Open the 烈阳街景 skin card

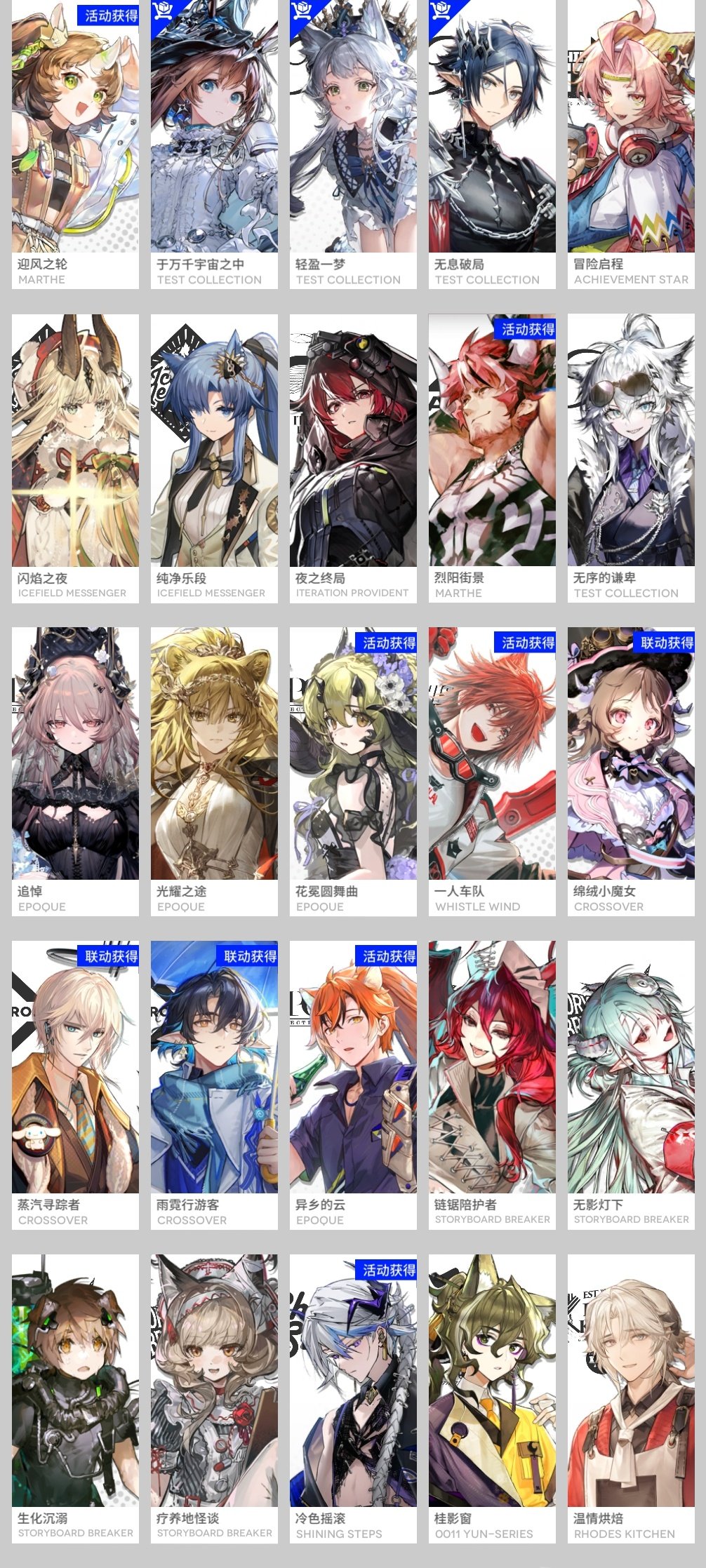492,457
